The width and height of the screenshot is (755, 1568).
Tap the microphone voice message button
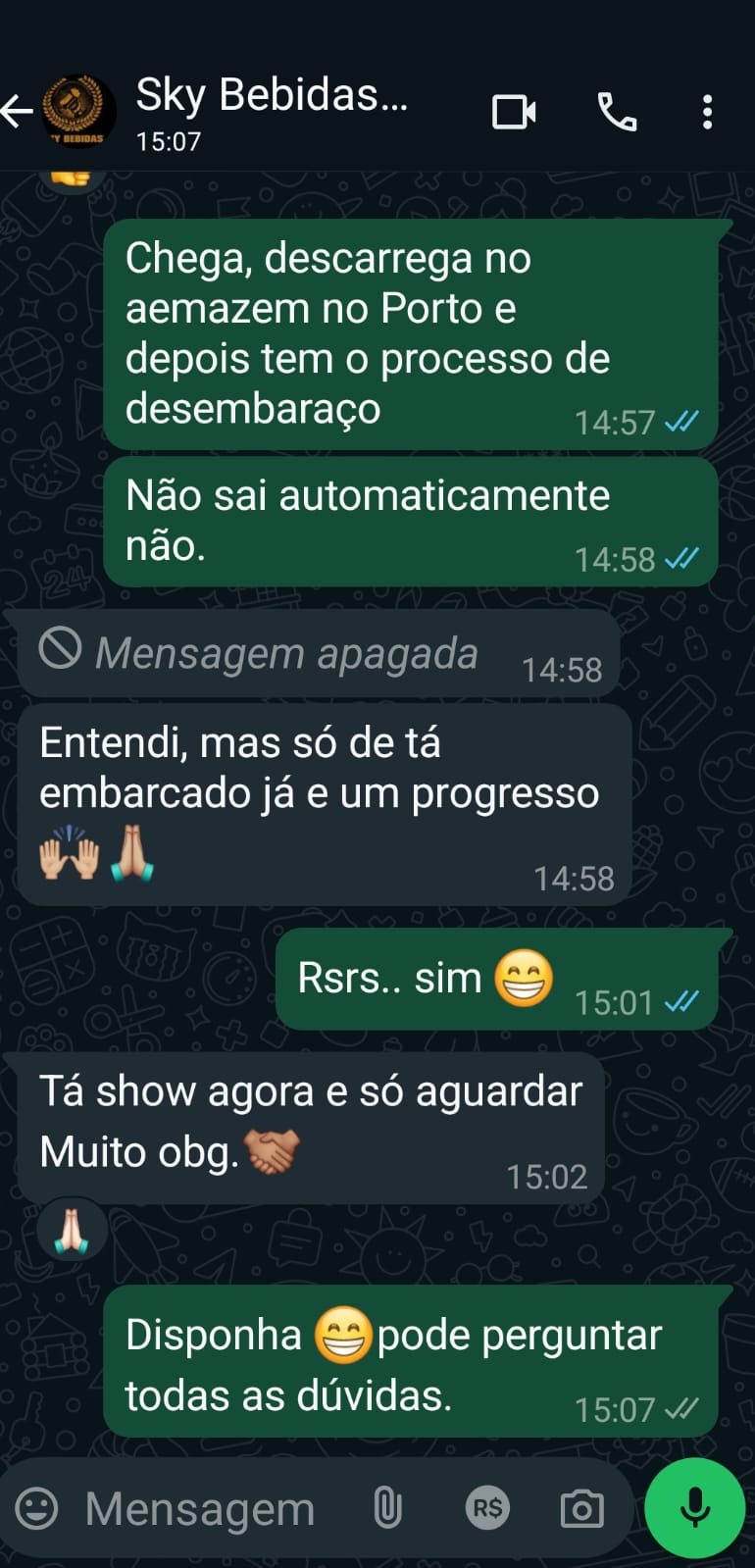coord(694,1507)
